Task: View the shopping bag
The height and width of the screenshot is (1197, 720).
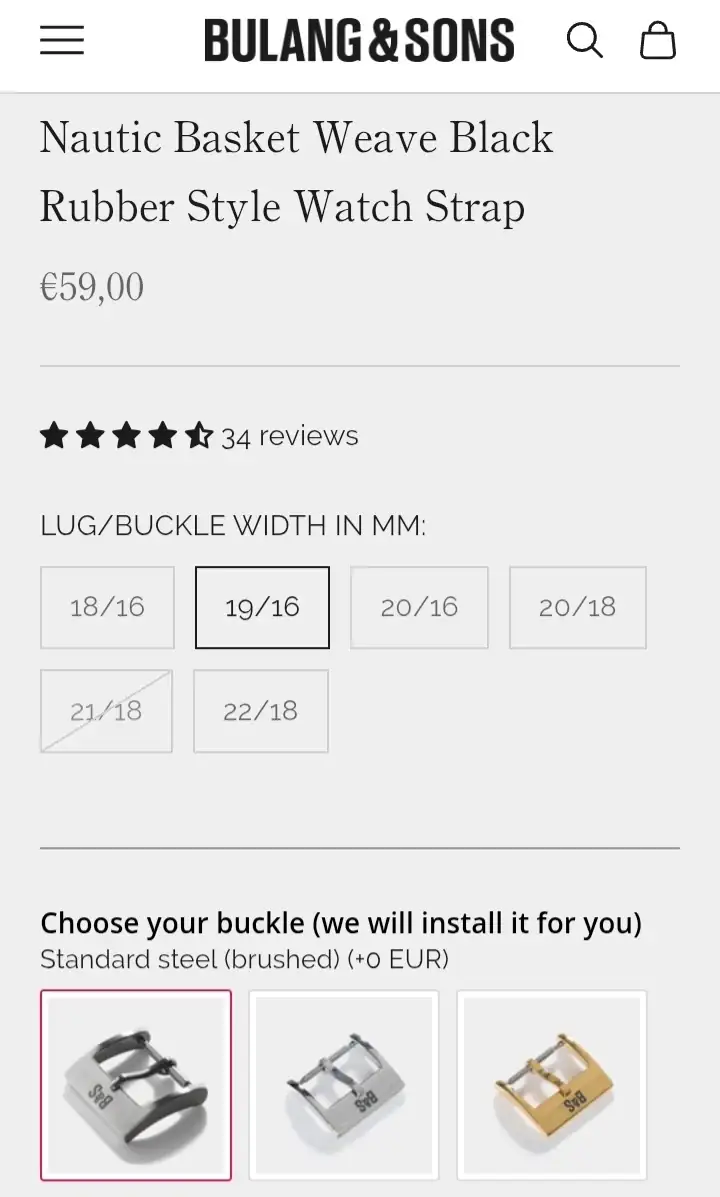Action: [657, 40]
